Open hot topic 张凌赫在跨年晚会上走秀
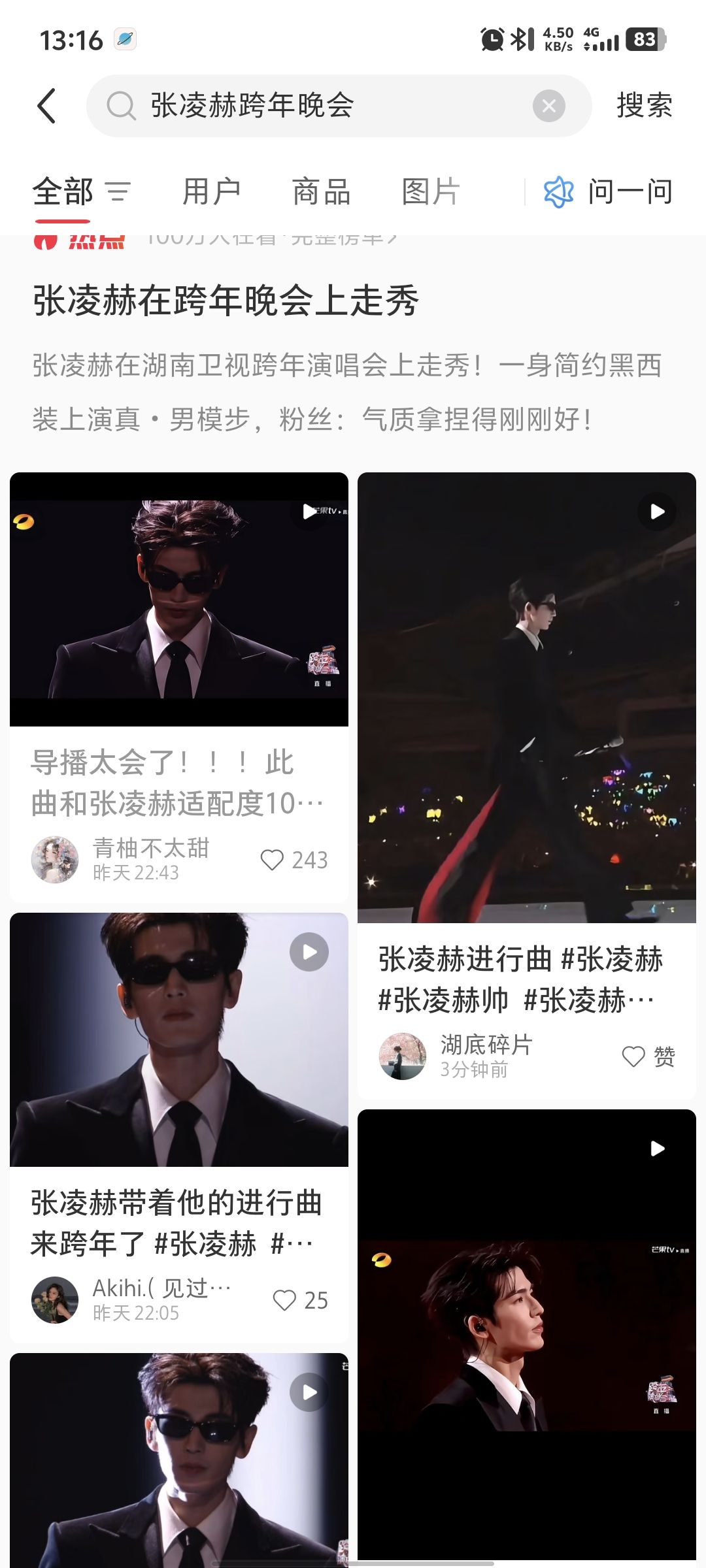 (x=226, y=301)
